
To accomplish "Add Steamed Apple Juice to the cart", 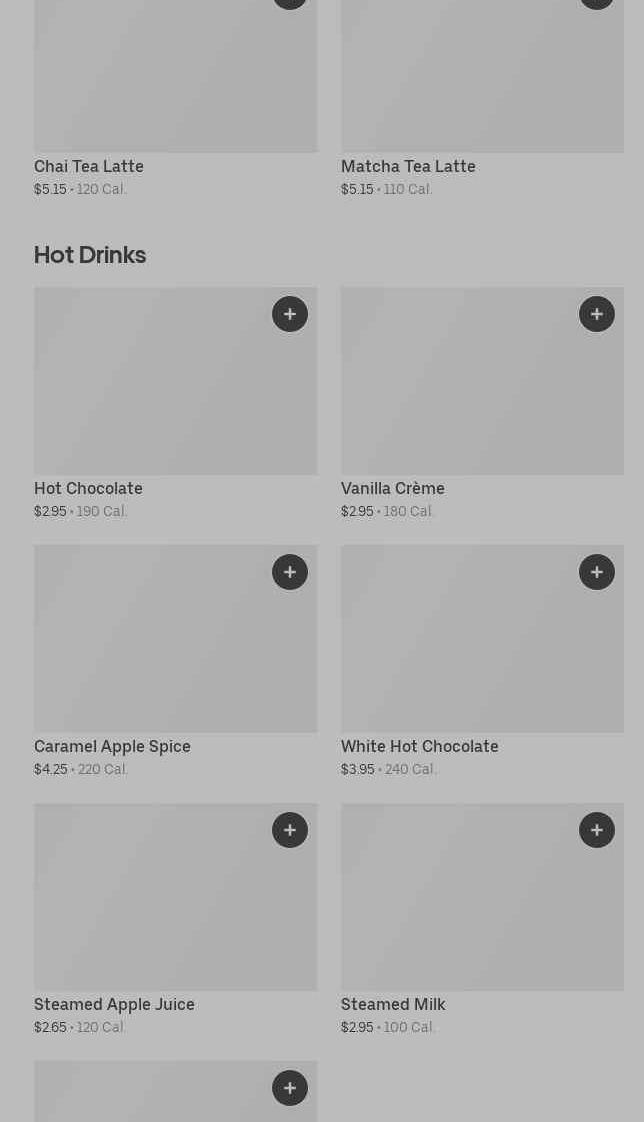I will point(290,830).
